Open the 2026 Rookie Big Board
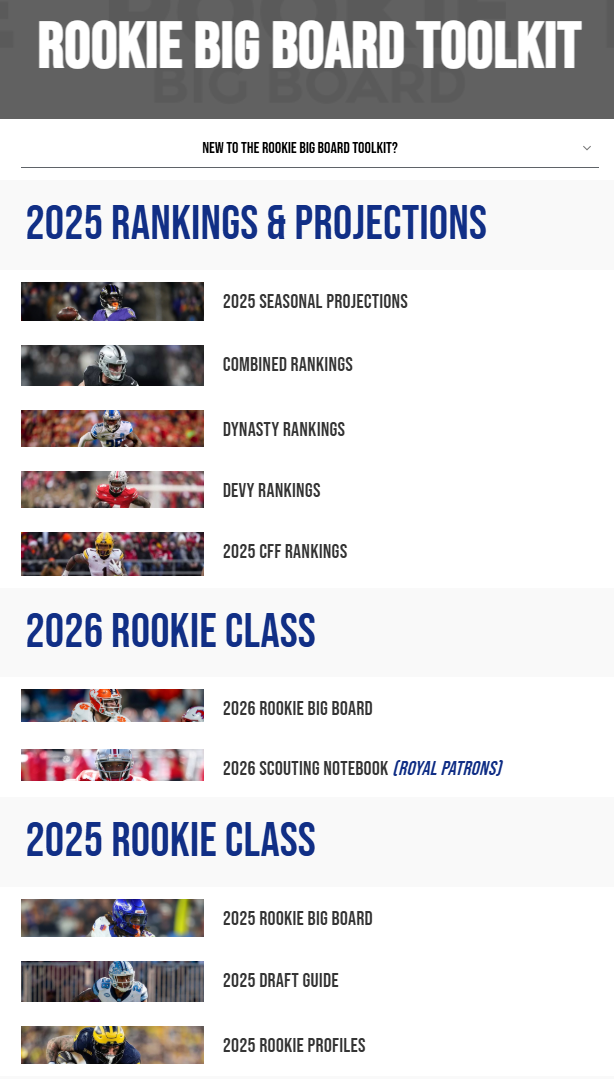614x1079 pixels. tap(297, 708)
